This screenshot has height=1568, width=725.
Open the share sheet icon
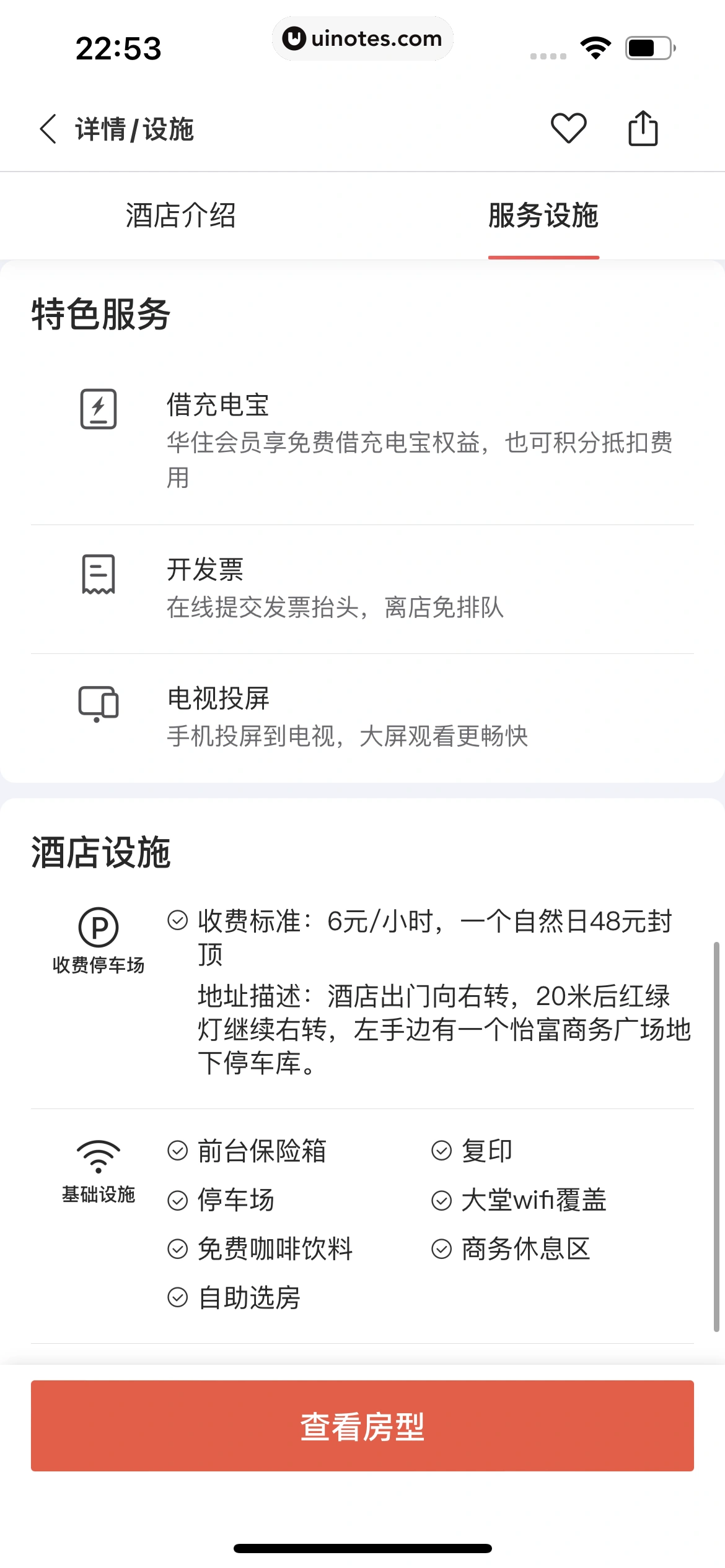coord(642,128)
